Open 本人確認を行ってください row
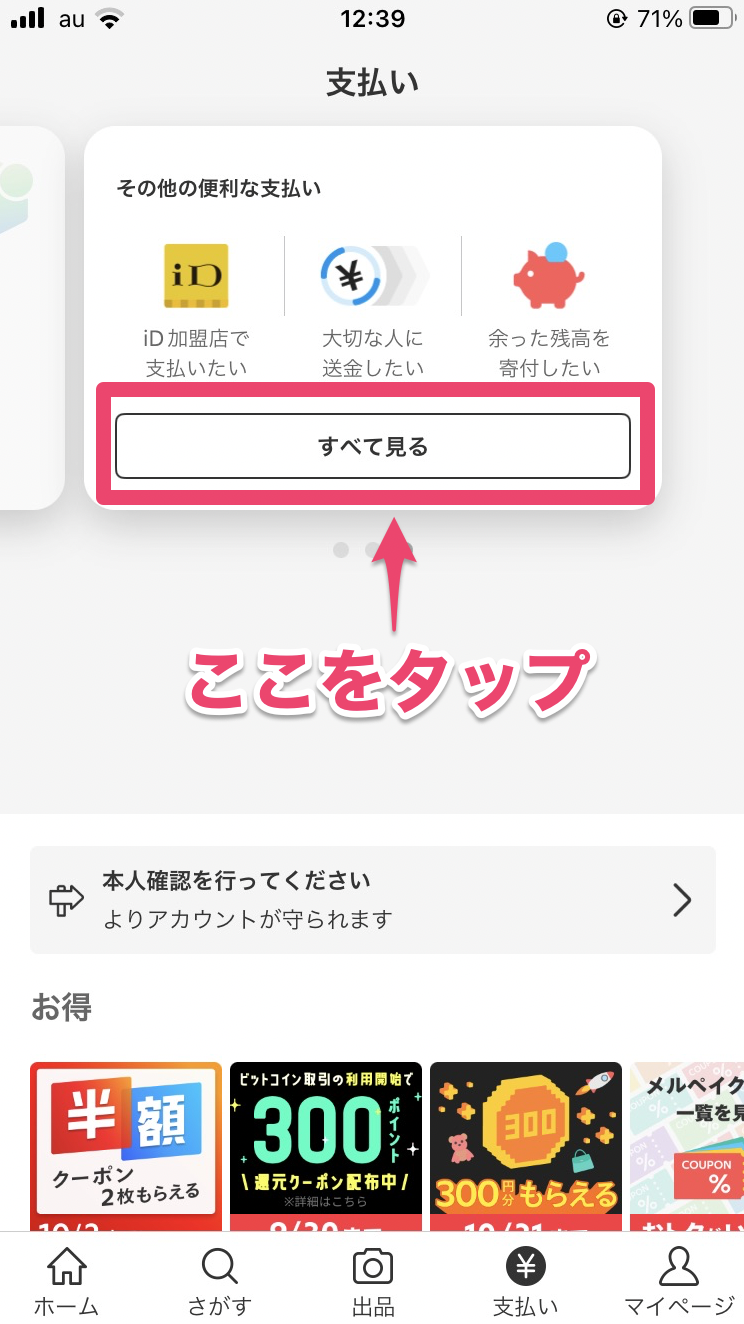The height and width of the screenshot is (1324, 744). pyautogui.click(x=373, y=900)
